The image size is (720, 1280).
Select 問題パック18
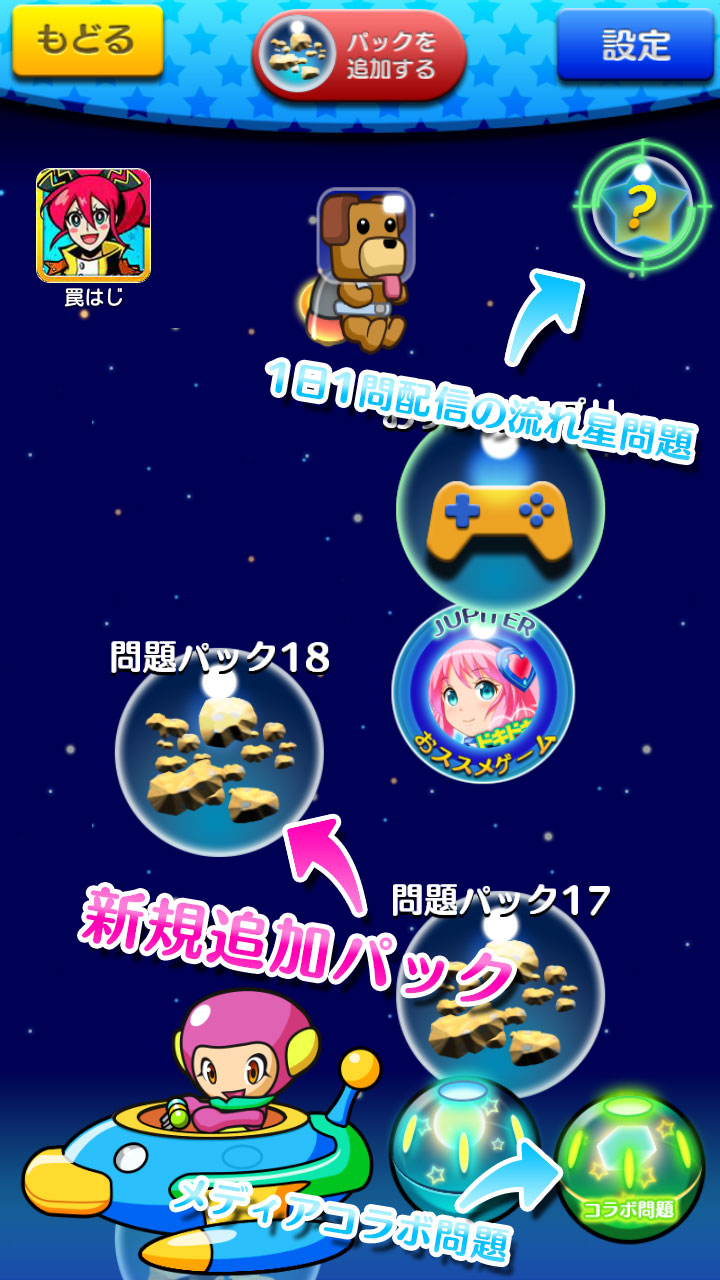[x=220, y=750]
